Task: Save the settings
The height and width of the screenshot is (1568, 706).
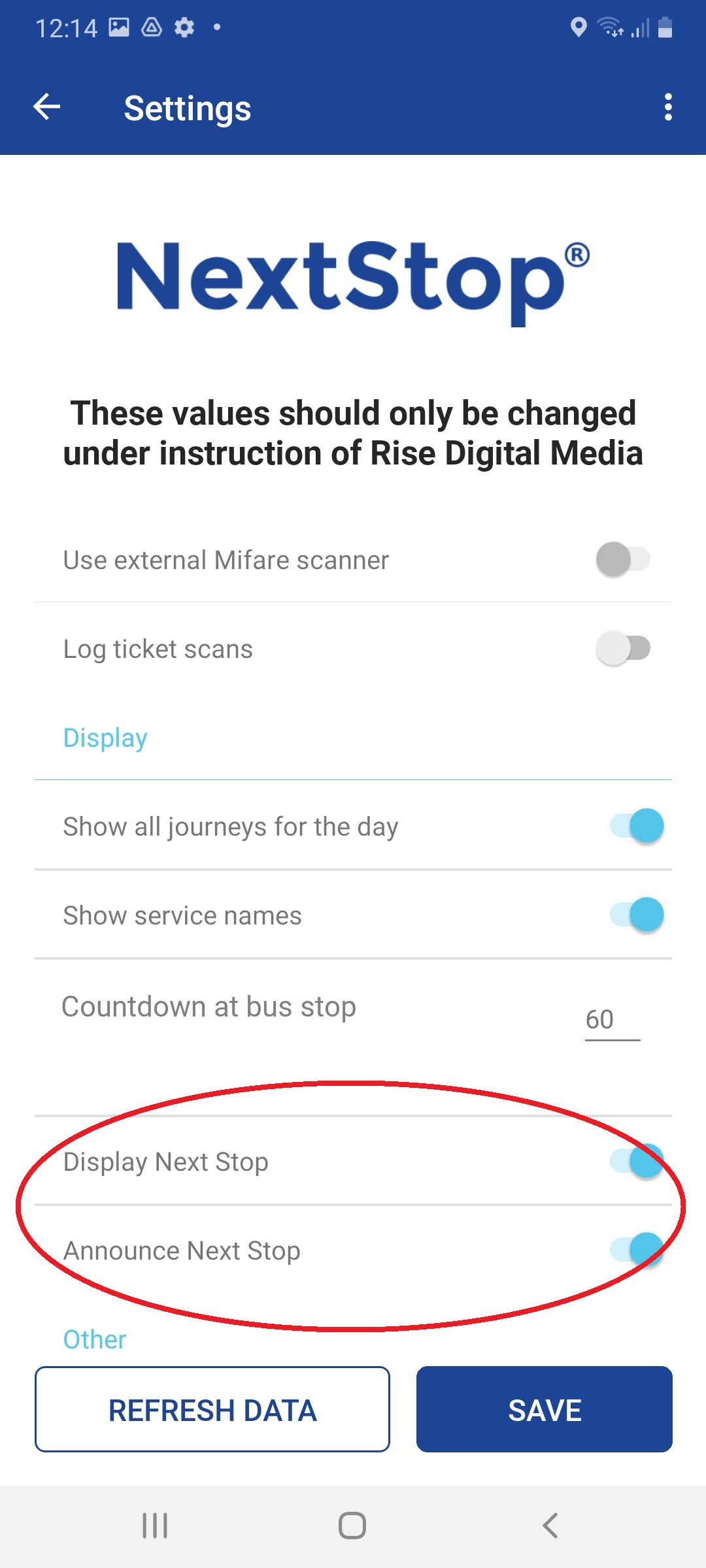Action: coord(545,1409)
